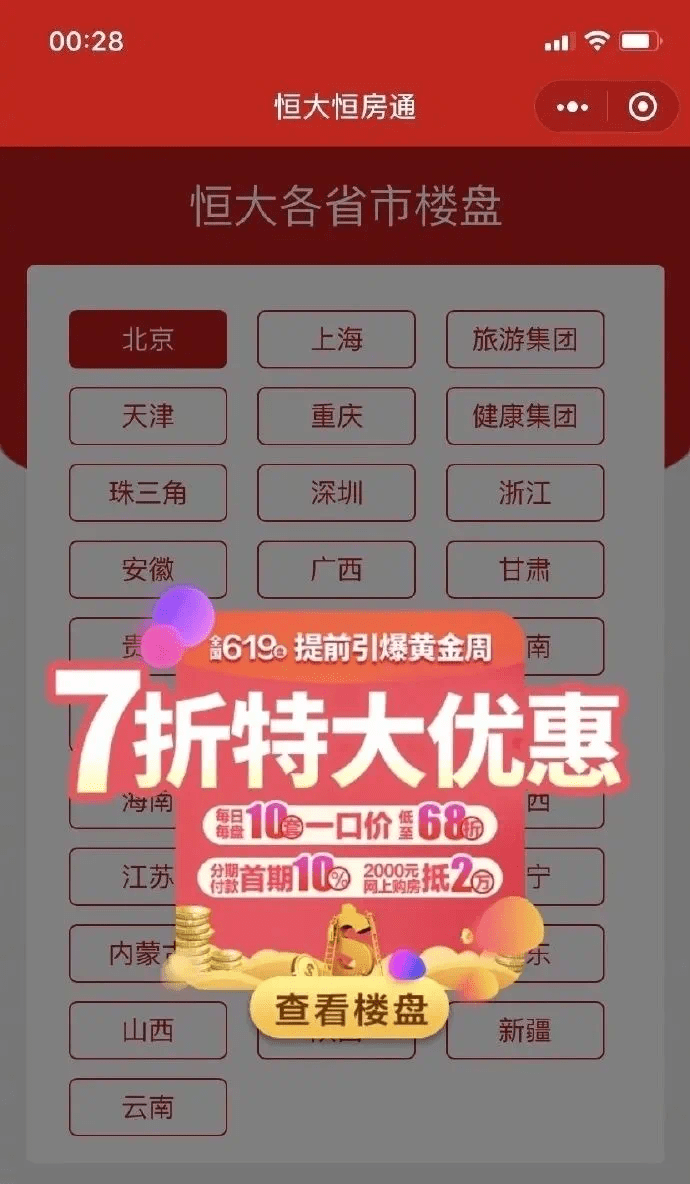Close the mini program with the circle icon

642,107
